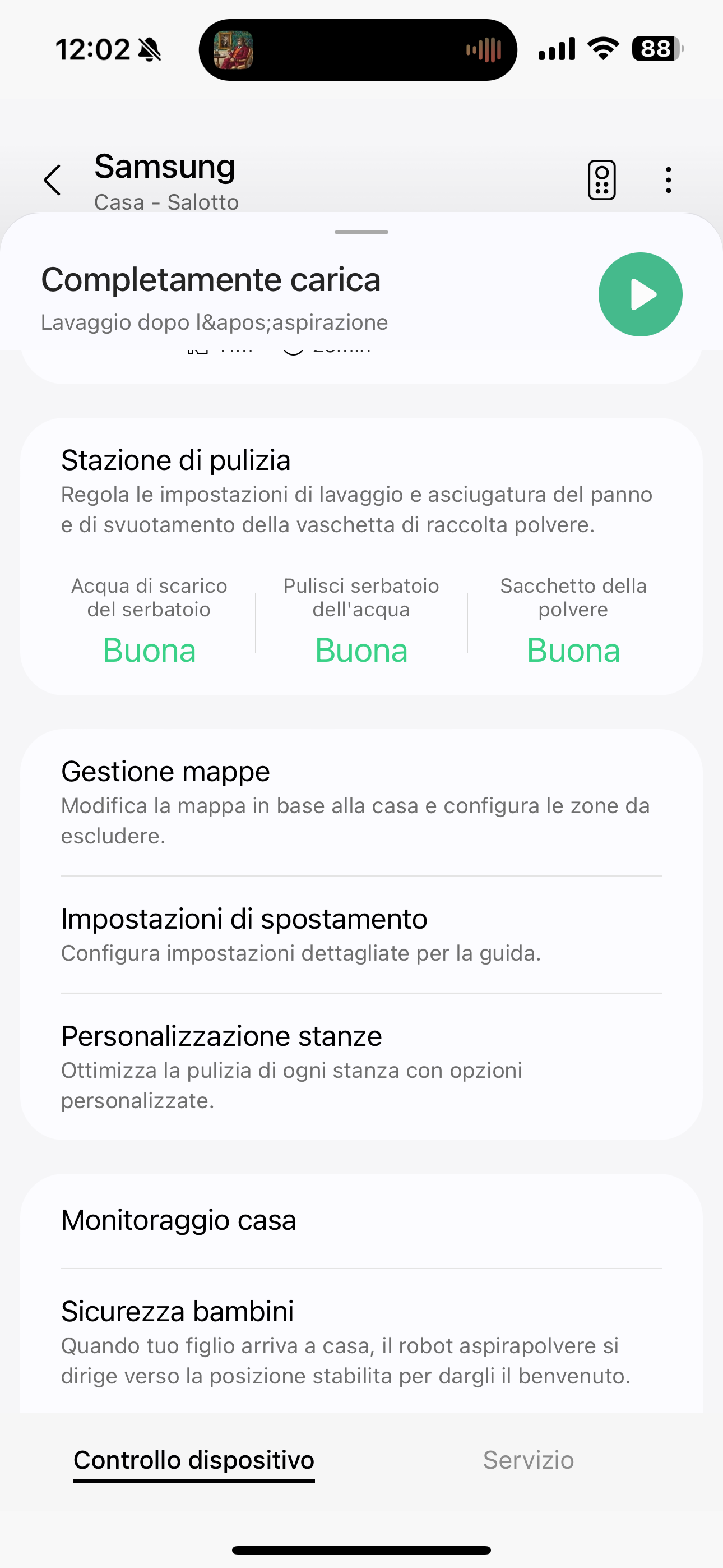Image resolution: width=723 pixels, height=1568 pixels.
Task: Start cleaning with the green play button
Action: 640,294
